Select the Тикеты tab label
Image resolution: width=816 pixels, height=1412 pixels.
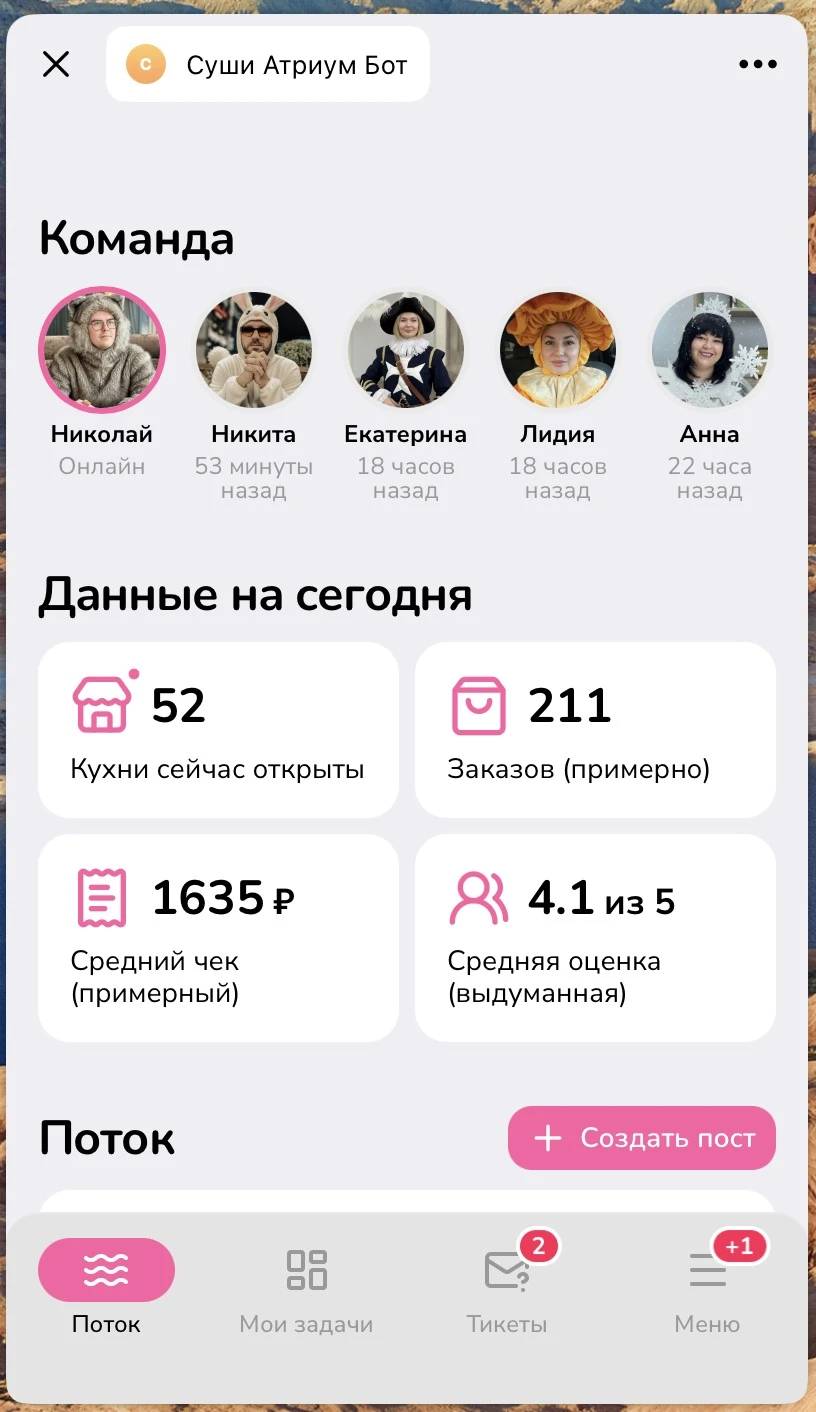pyautogui.click(x=506, y=1324)
